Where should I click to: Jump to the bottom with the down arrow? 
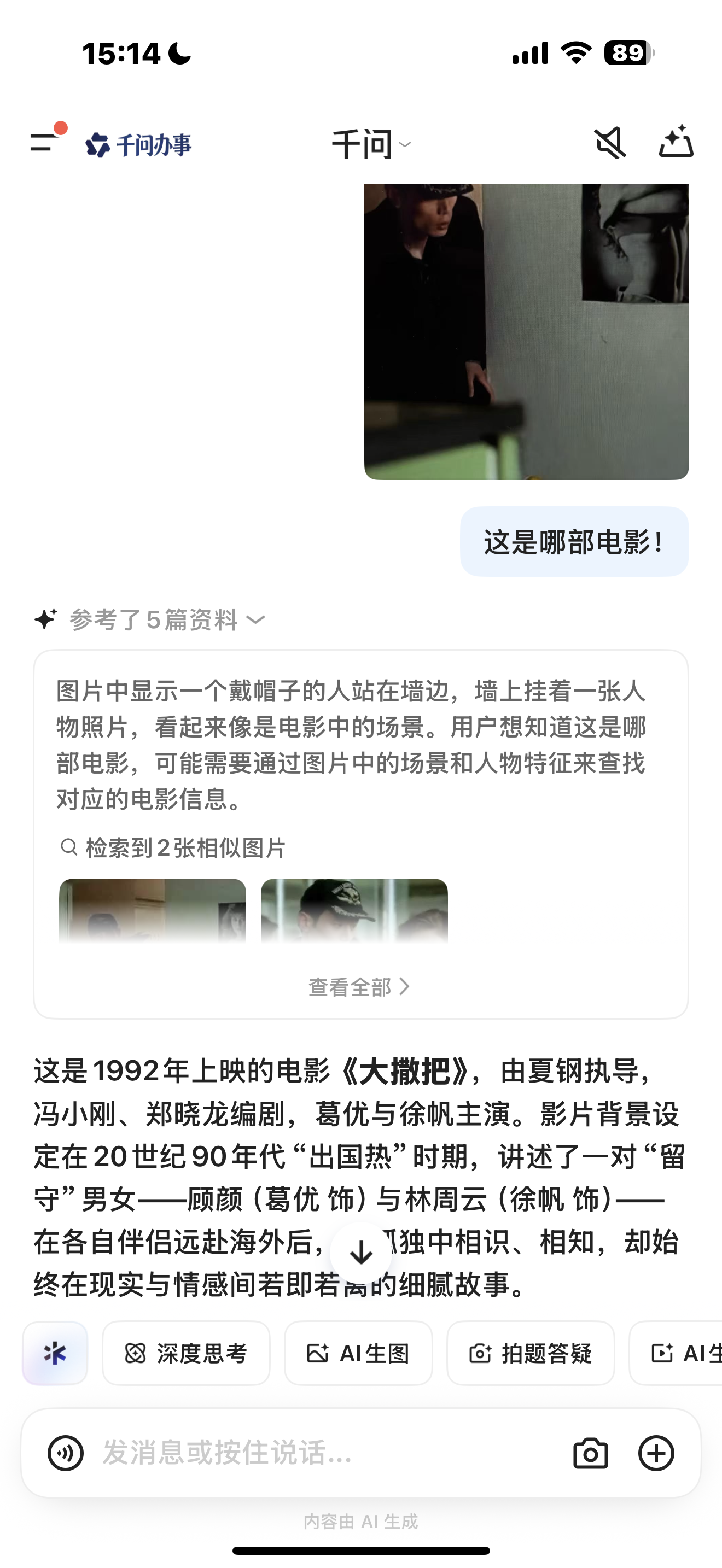click(x=361, y=1253)
